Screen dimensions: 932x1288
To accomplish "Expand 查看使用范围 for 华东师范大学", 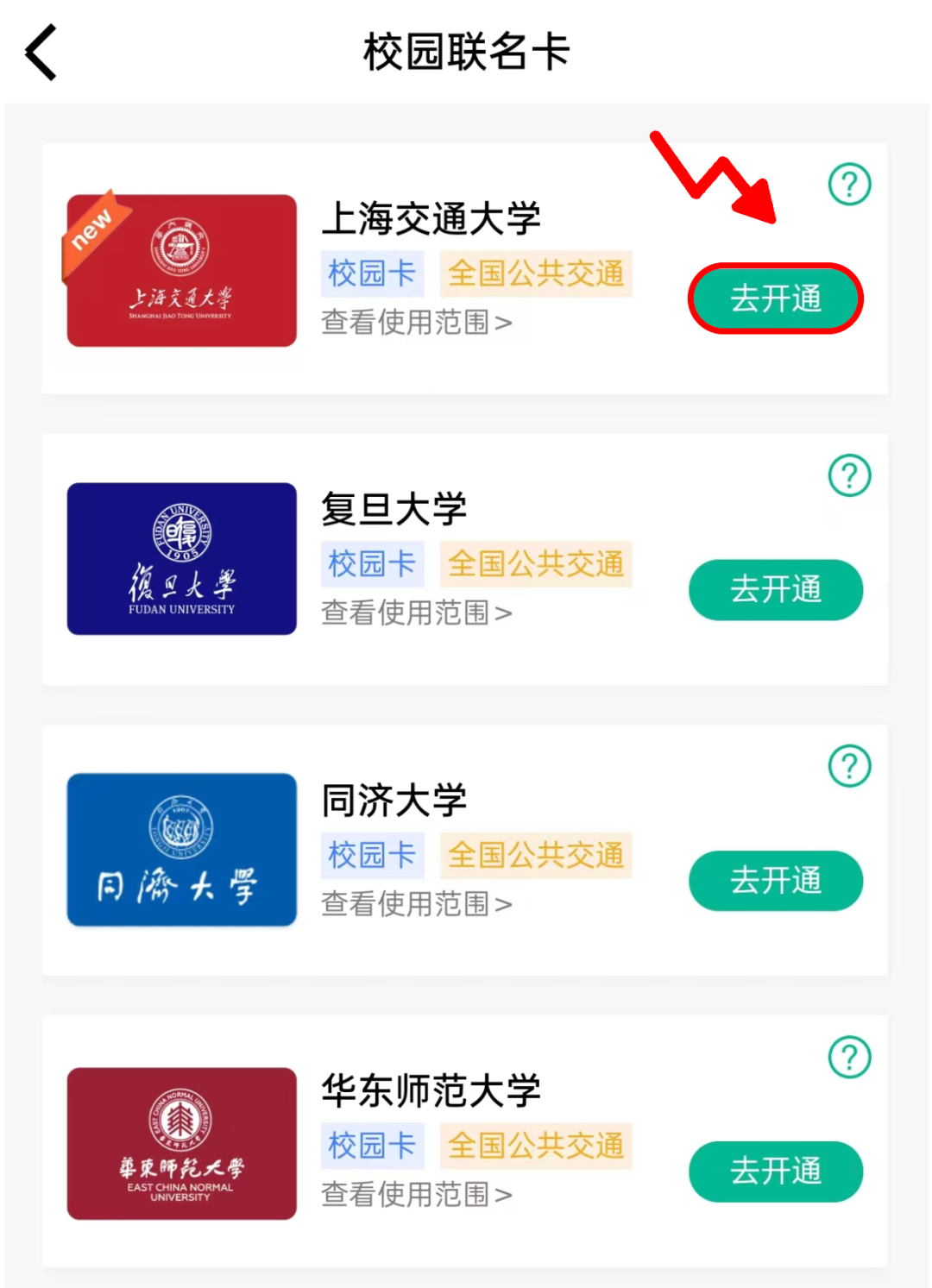I will (x=417, y=1194).
